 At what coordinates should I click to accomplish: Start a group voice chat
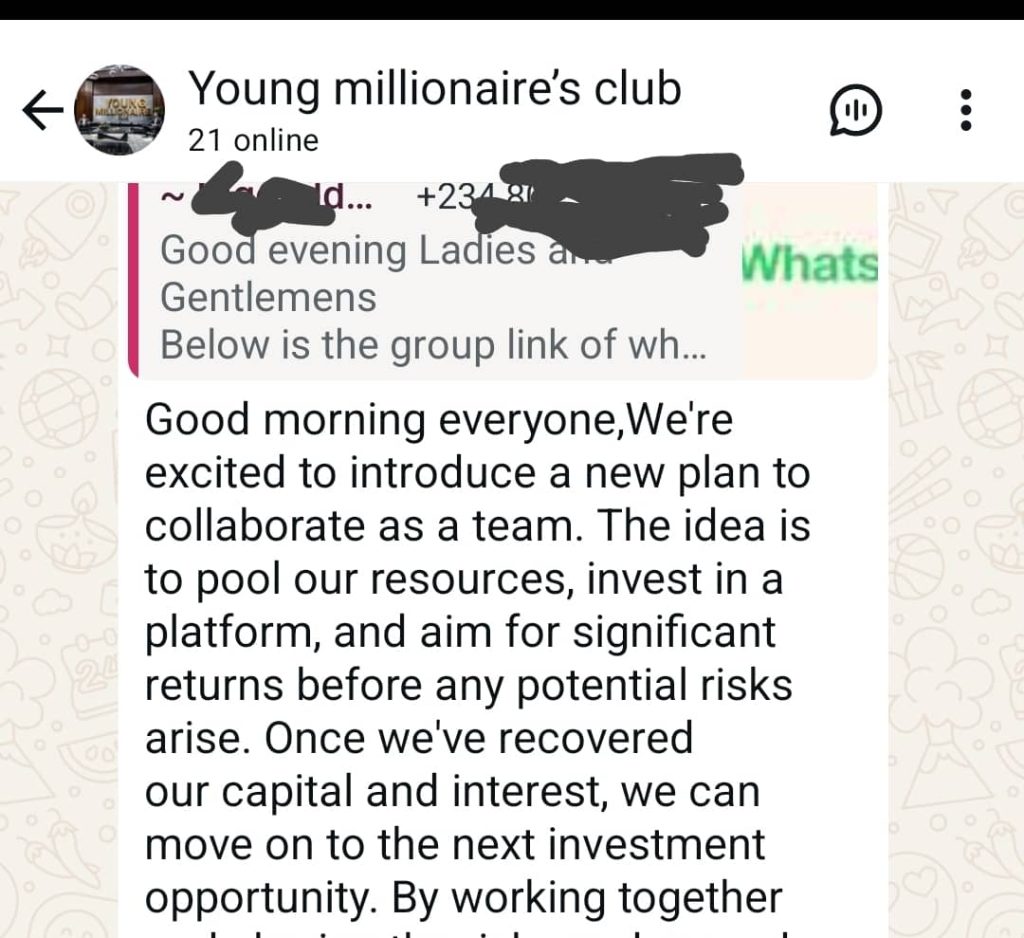pyautogui.click(x=856, y=111)
